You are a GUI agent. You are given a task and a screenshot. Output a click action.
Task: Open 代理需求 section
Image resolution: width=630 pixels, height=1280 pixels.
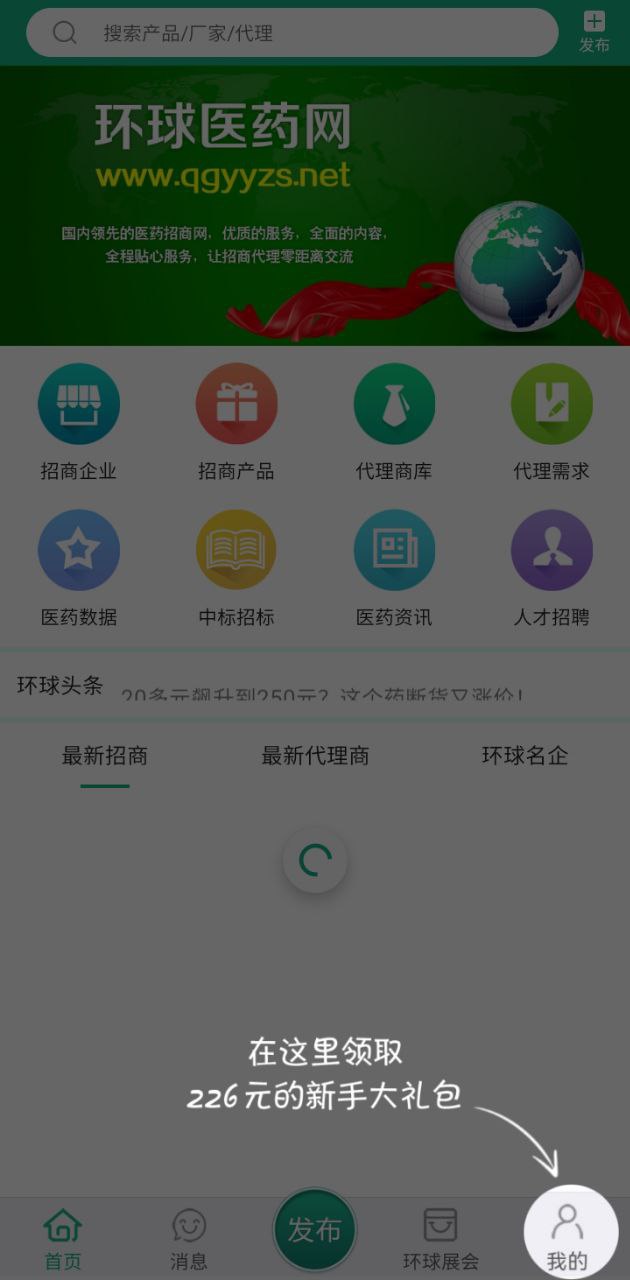tap(551, 422)
